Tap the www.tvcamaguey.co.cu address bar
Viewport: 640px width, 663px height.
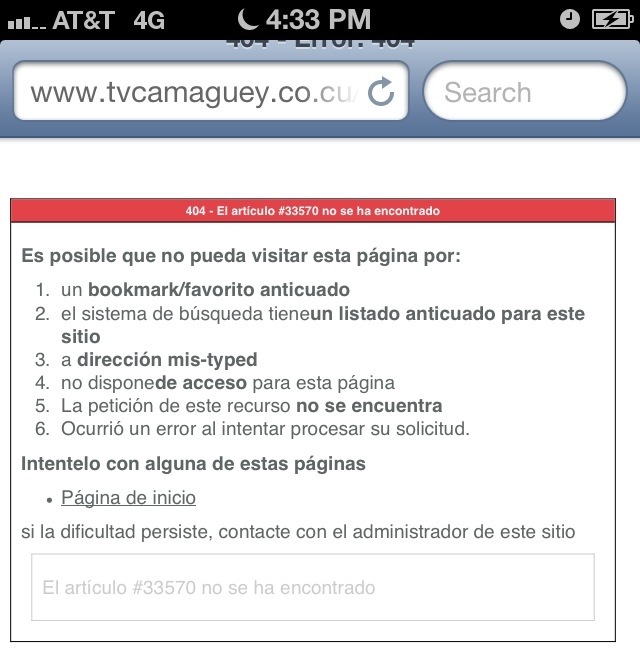[190, 92]
